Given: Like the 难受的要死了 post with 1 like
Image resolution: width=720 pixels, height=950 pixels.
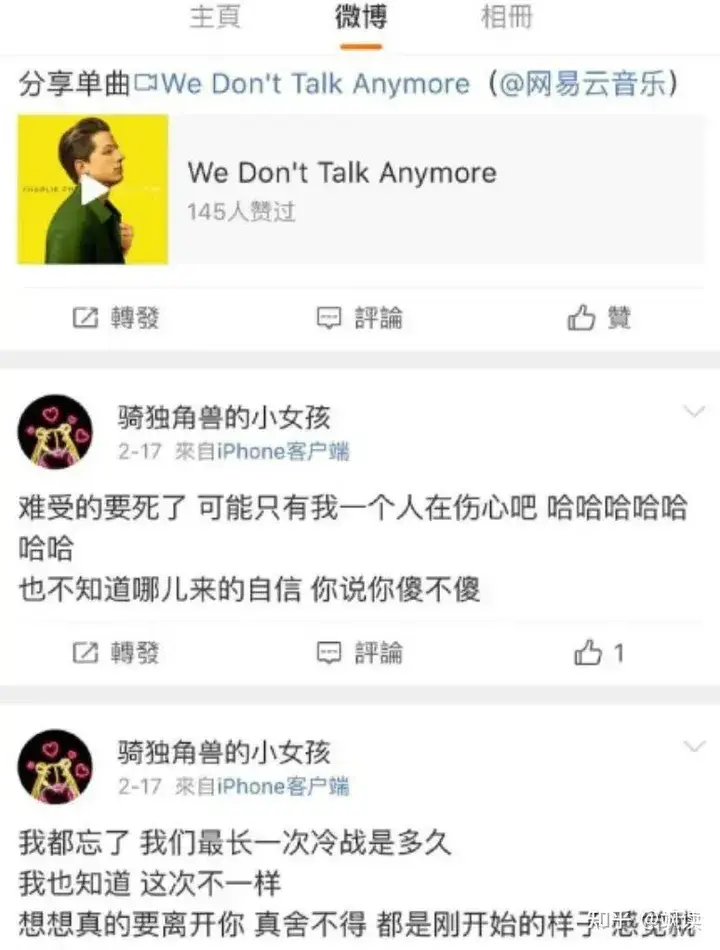Looking at the screenshot, I should (x=598, y=653).
